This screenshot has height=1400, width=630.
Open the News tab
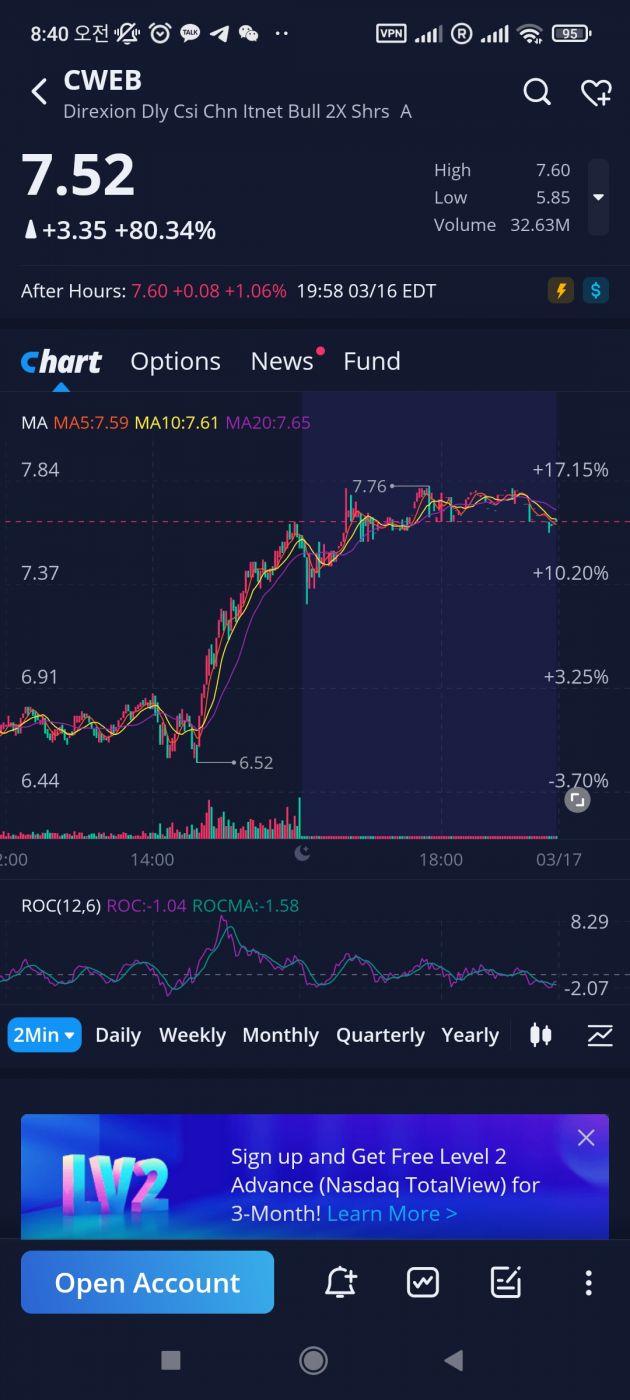282,361
